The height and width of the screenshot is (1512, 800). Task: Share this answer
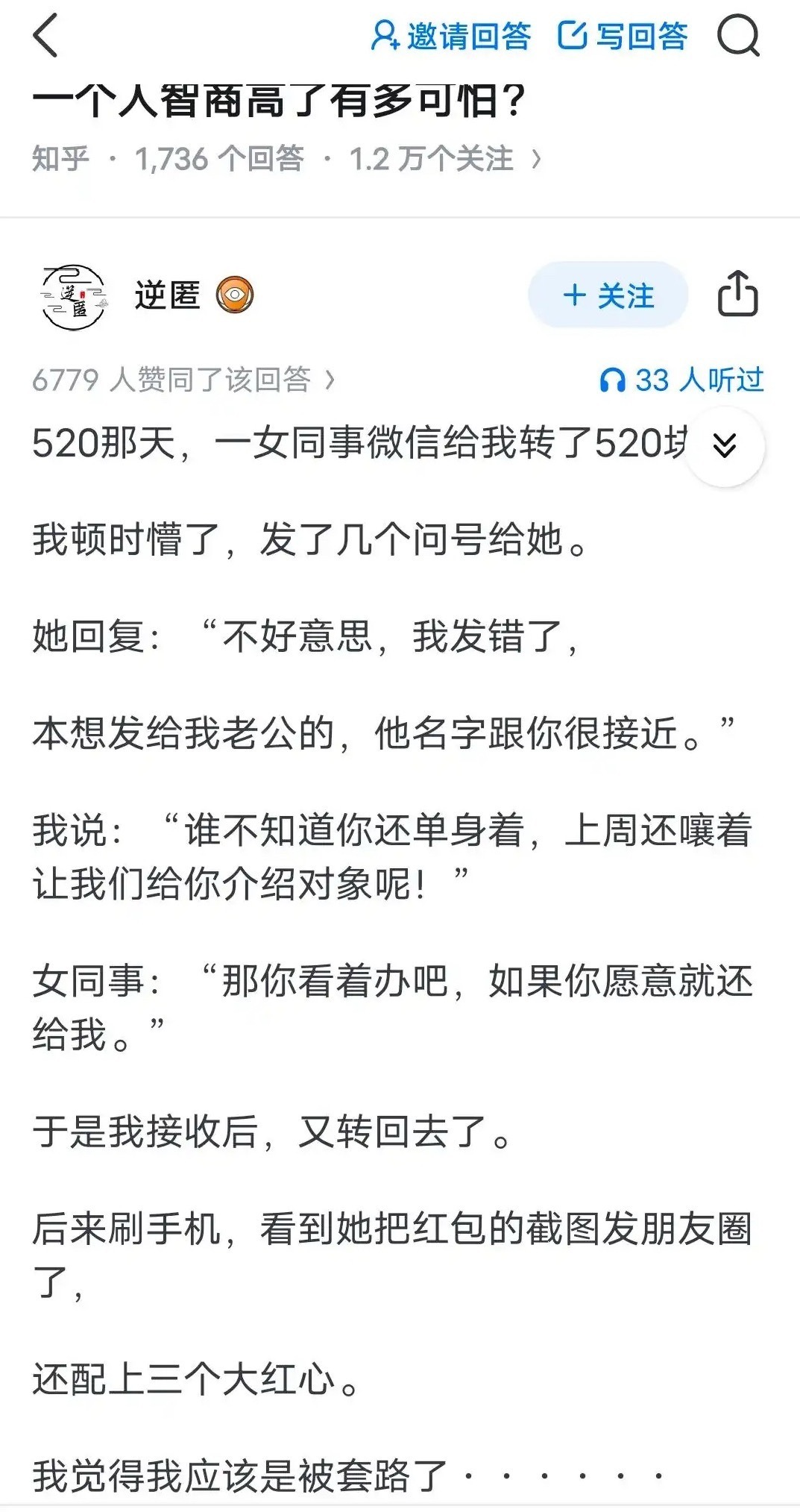[x=737, y=294]
